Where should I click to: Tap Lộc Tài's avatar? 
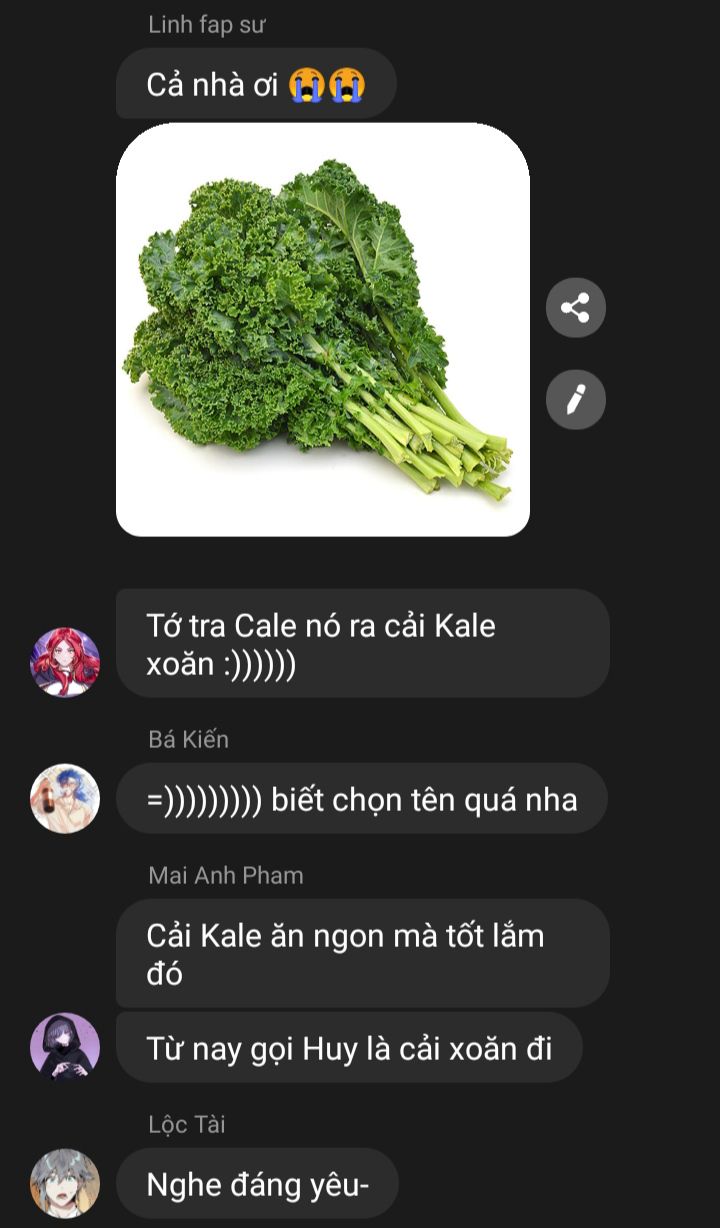click(x=65, y=1183)
